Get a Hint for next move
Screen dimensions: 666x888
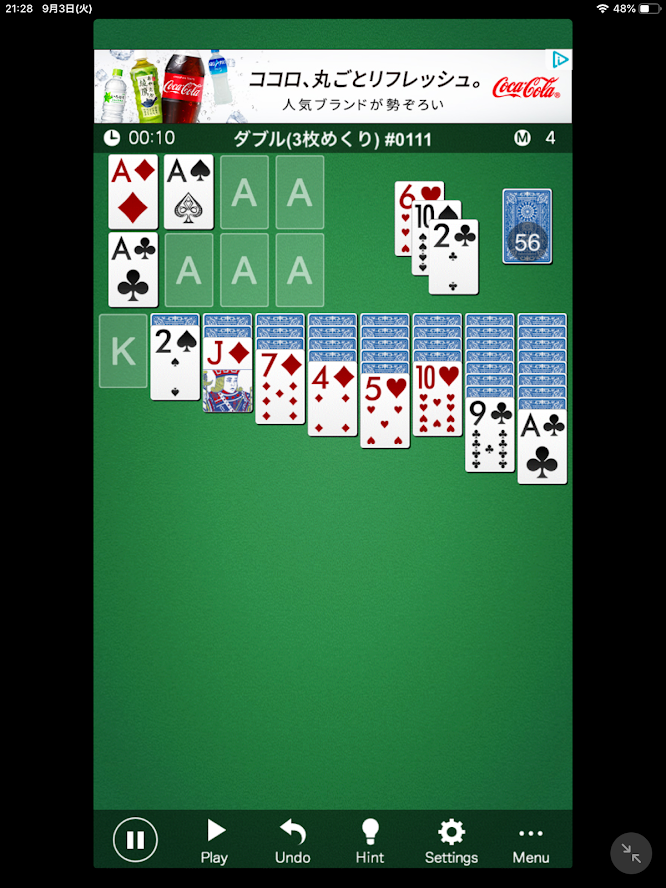pyautogui.click(x=370, y=841)
